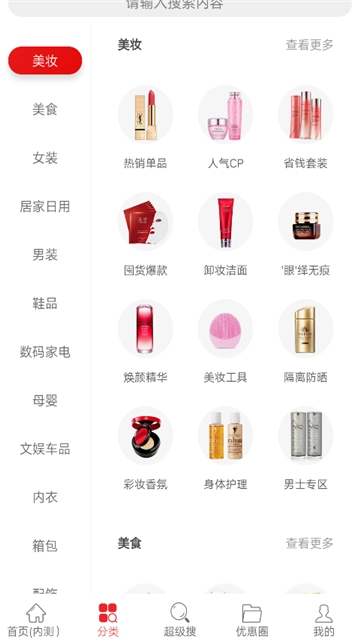Open the 热销单品 lipstick tile

click(x=145, y=127)
